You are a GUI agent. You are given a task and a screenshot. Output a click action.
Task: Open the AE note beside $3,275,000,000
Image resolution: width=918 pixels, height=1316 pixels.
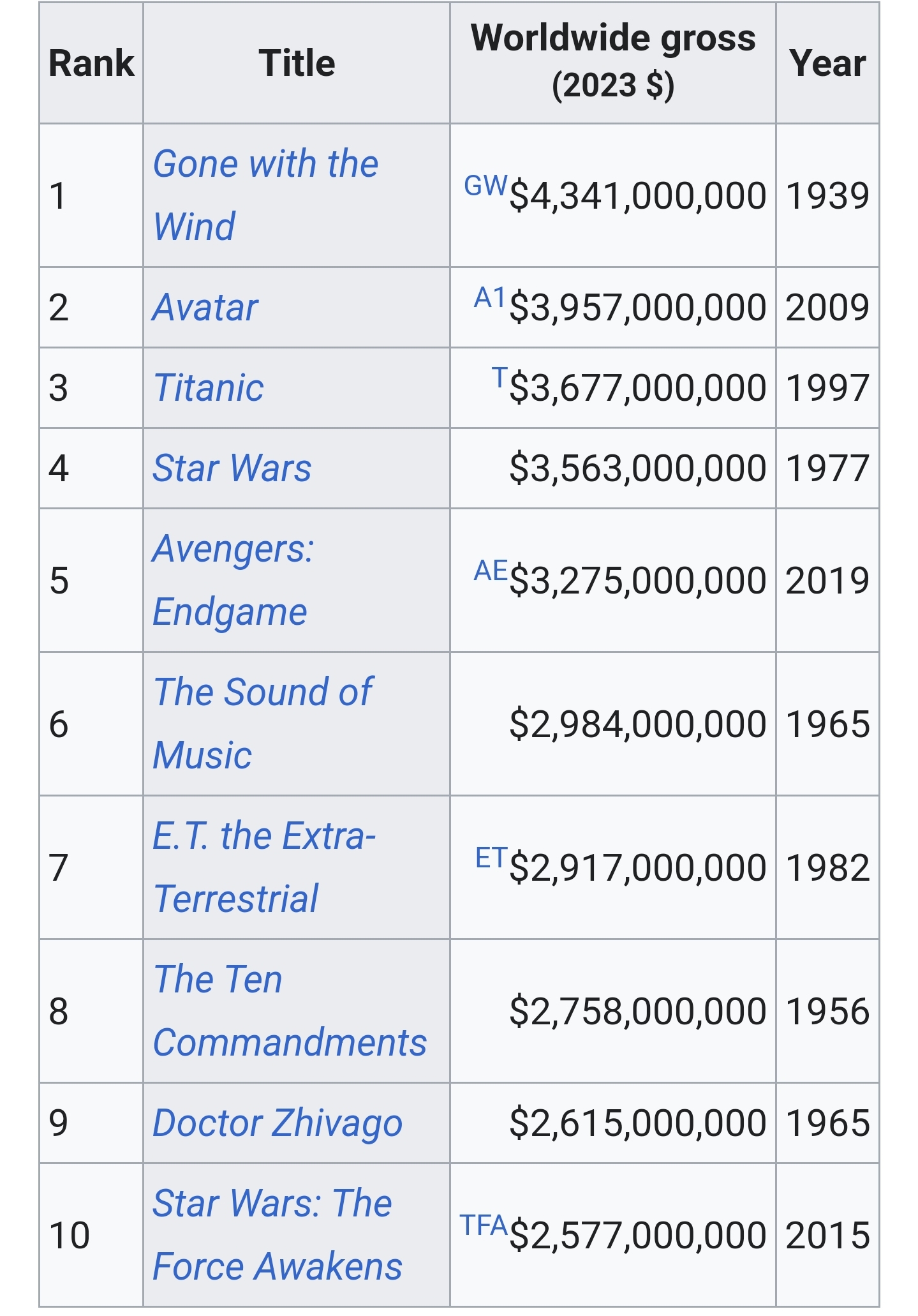tap(490, 571)
